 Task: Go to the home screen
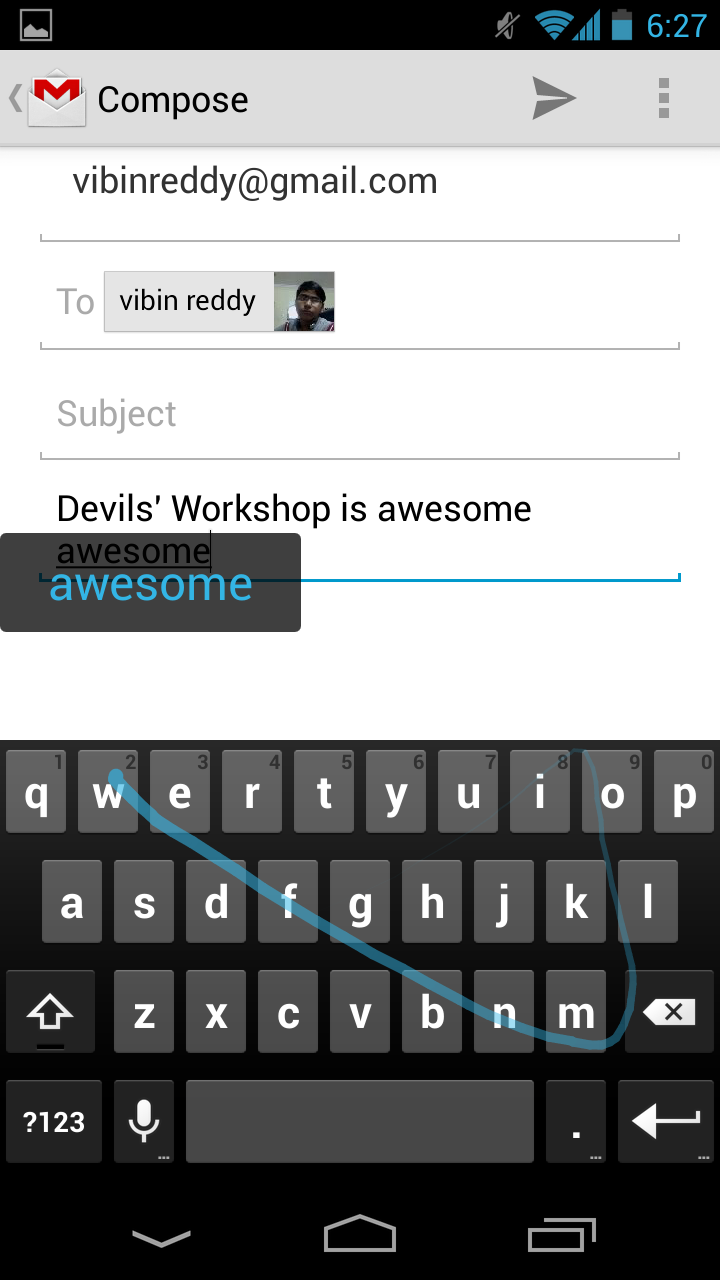[x=360, y=1234]
